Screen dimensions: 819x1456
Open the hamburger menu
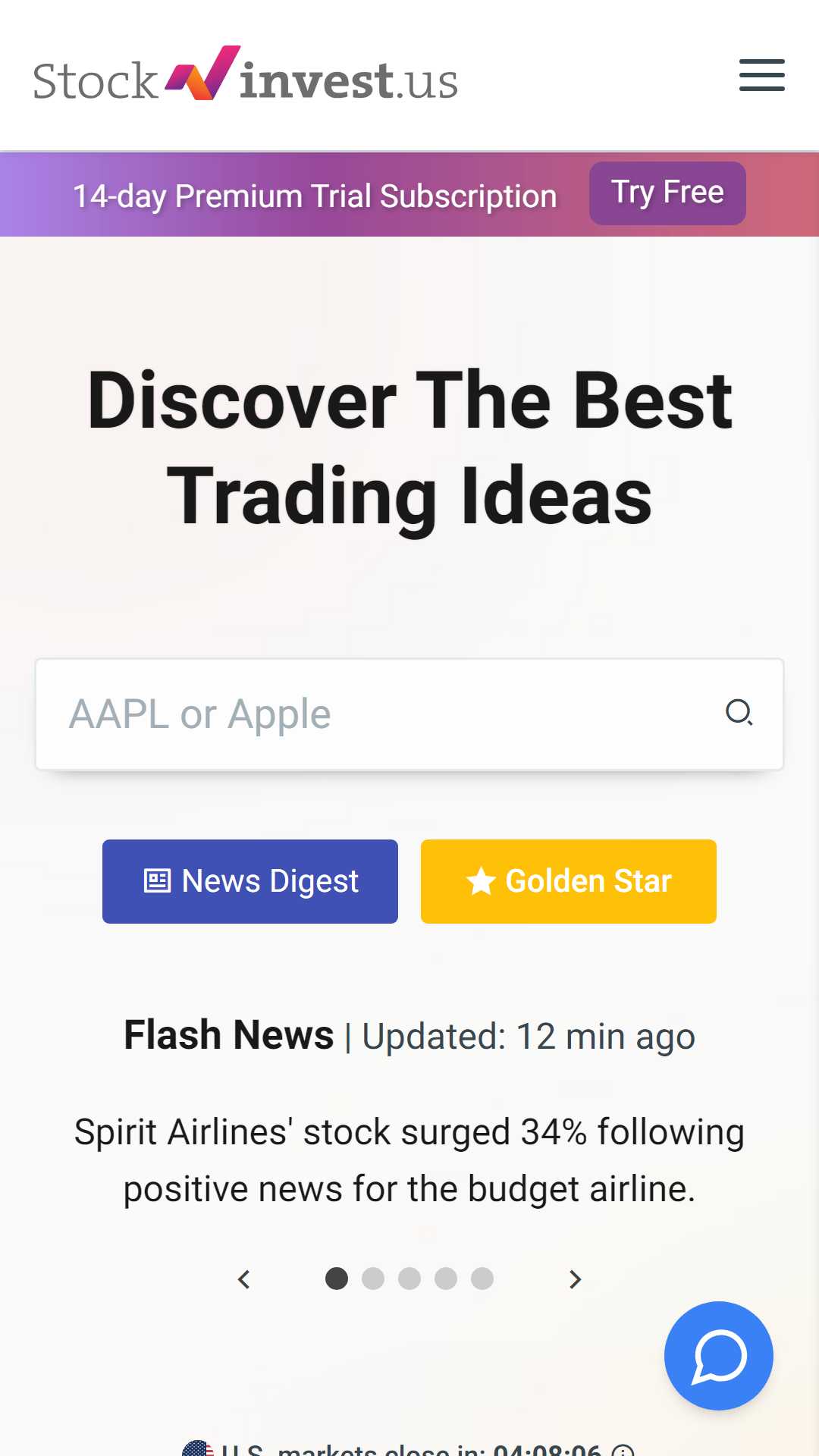[761, 75]
